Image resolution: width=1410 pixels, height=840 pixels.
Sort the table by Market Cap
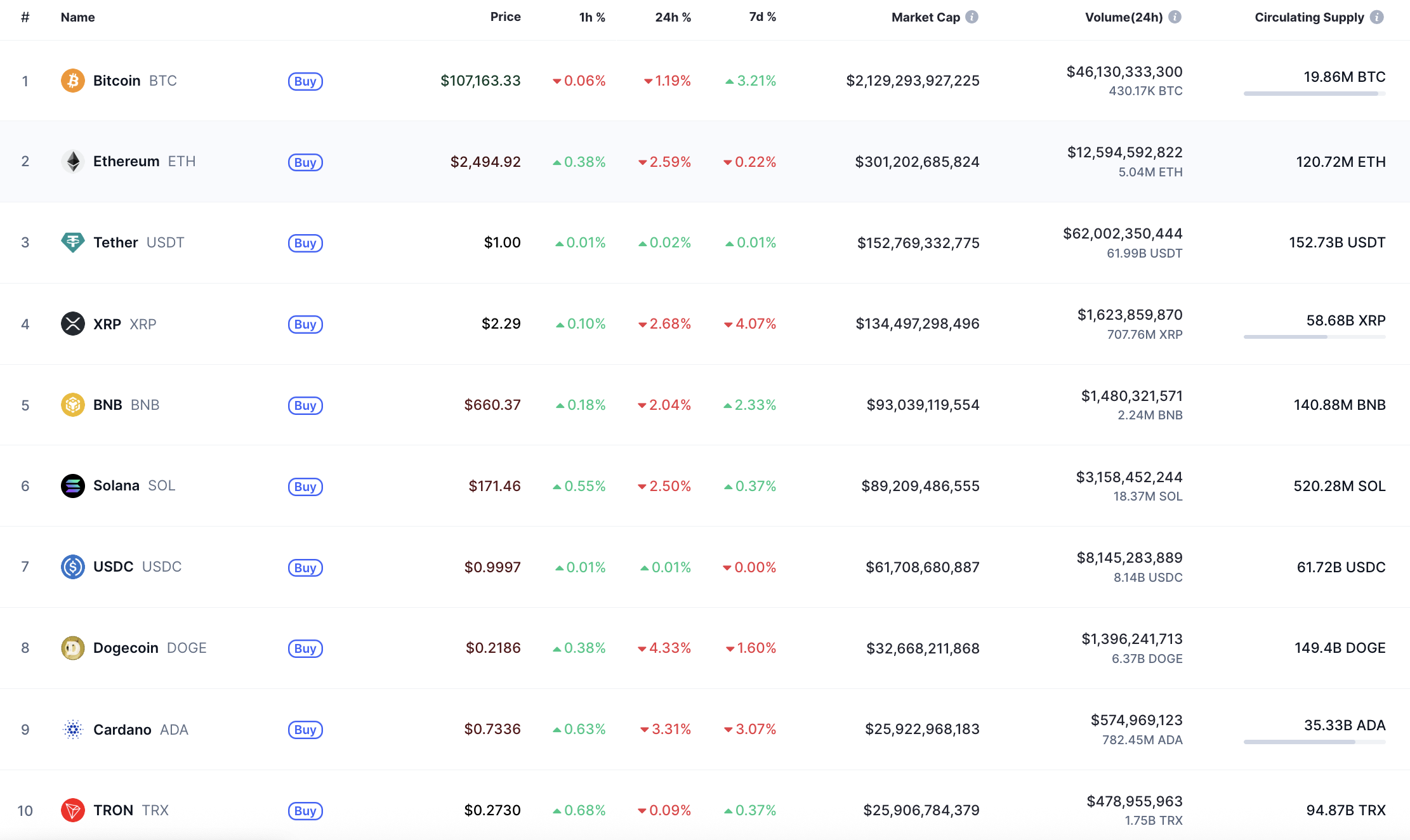point(925,17)
